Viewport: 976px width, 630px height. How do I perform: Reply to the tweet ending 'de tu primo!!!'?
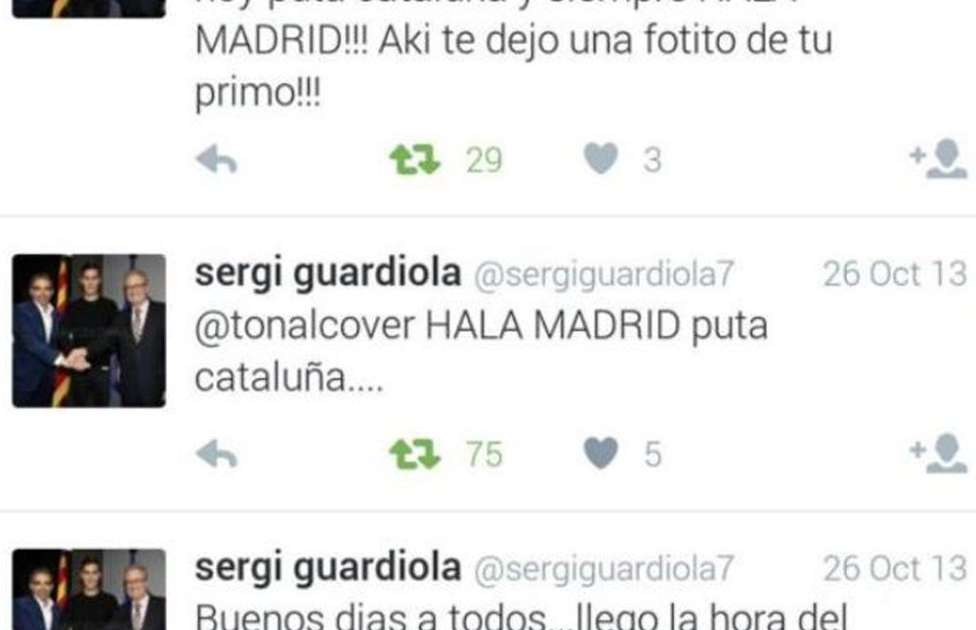click(216, 160)
